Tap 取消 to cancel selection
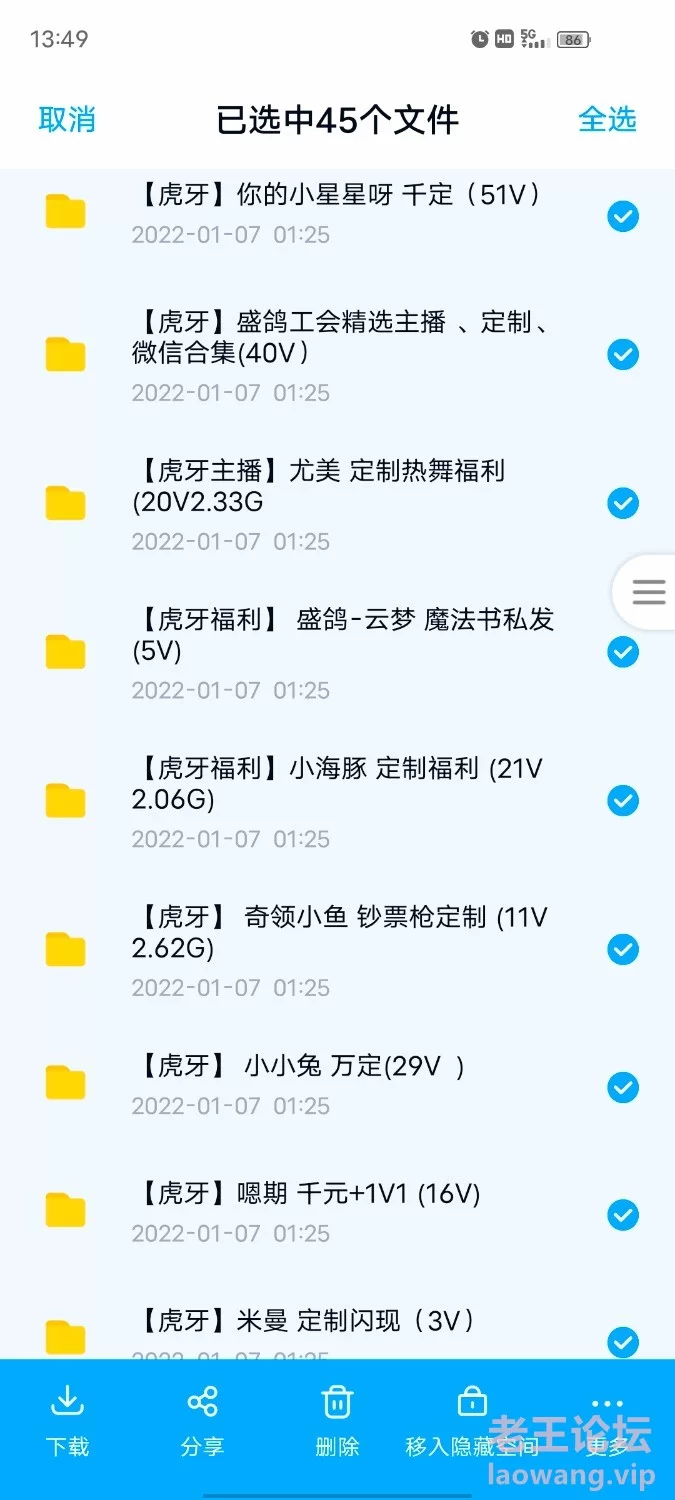Viewport: 675px width, 1500px height. 67,119
